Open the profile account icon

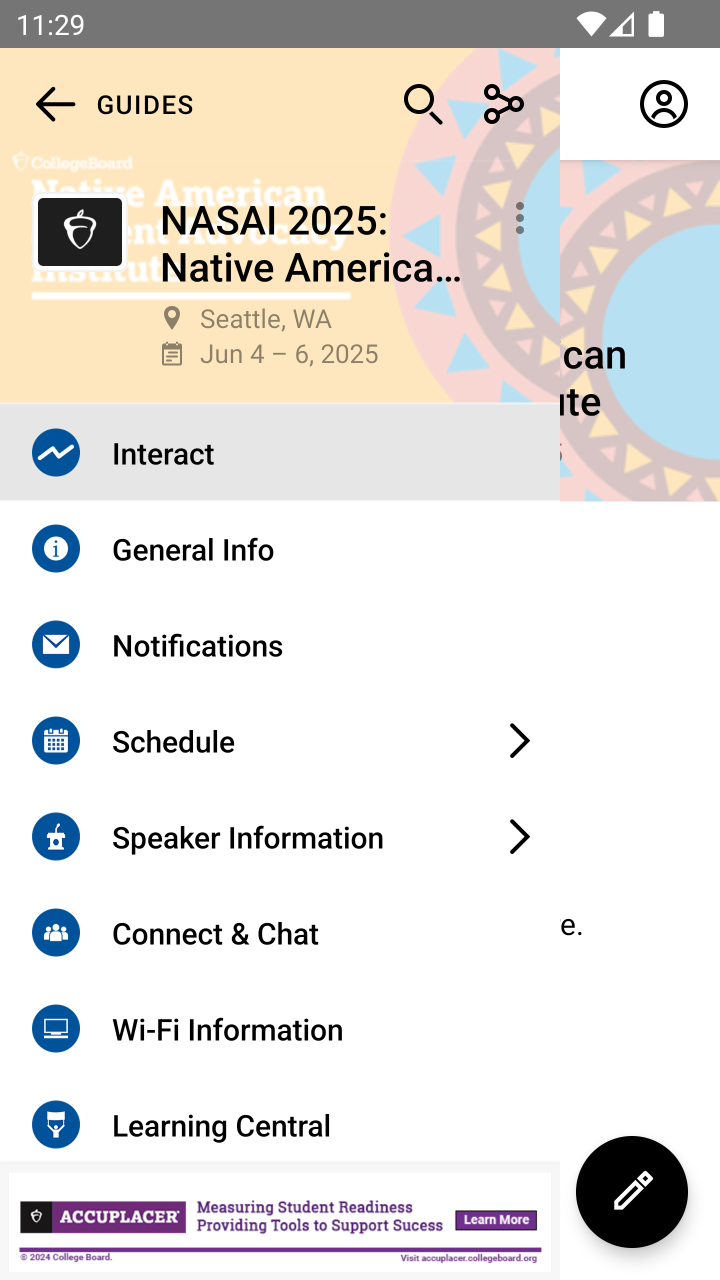tap(664, 104)
